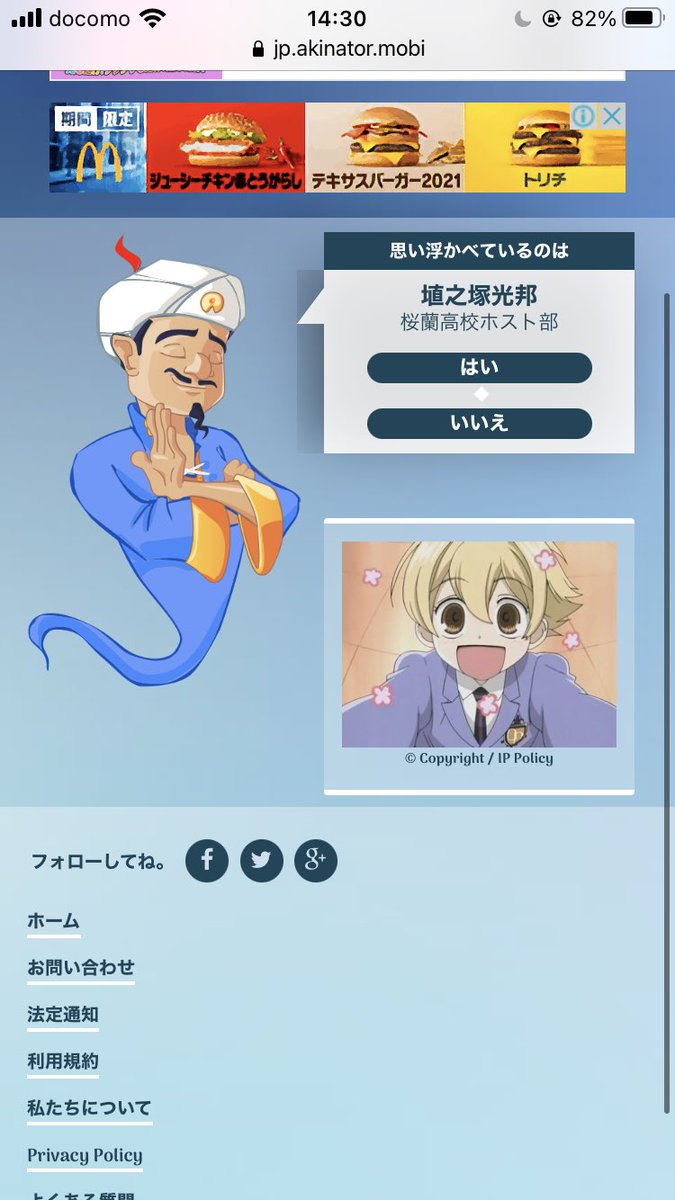Screen dimensions: 675x1200
Task: Open the Twitter follow icon
Action: (x=261, y=860)
